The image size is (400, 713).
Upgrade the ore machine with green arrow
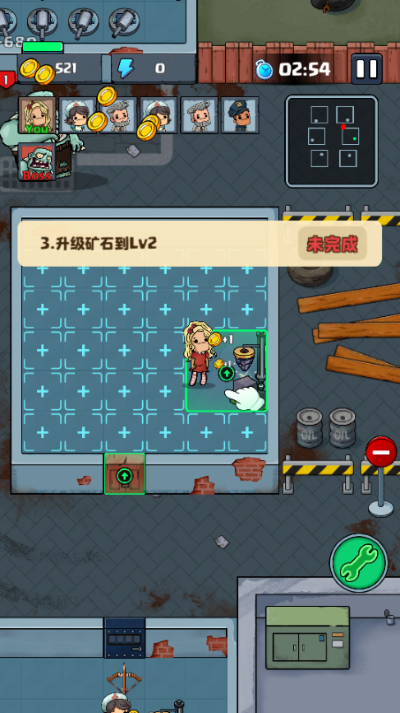tap(226, 373)
